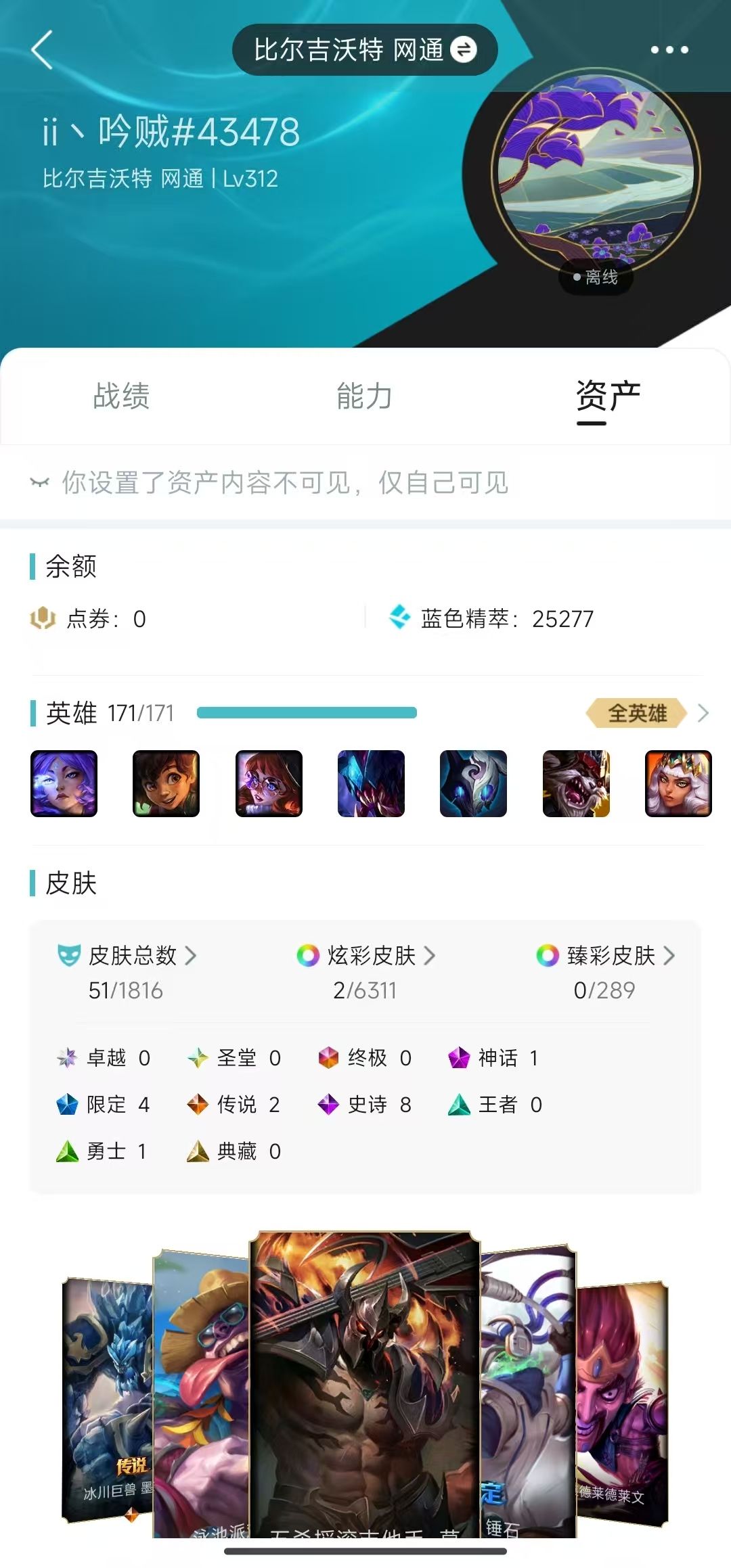The image size is (731, 1568).
Task: Tap the asset visibility setting notice
Action: click(269, 482)
